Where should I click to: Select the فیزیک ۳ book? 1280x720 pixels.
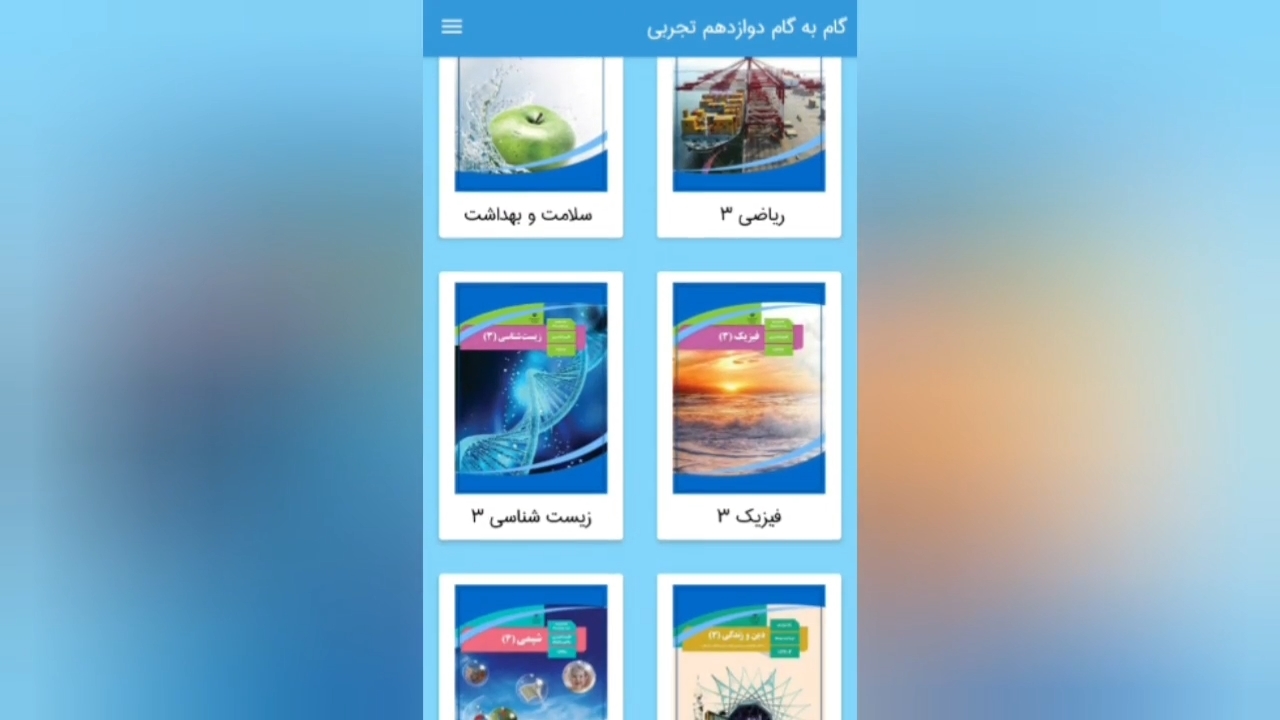(x=749, y=405)
